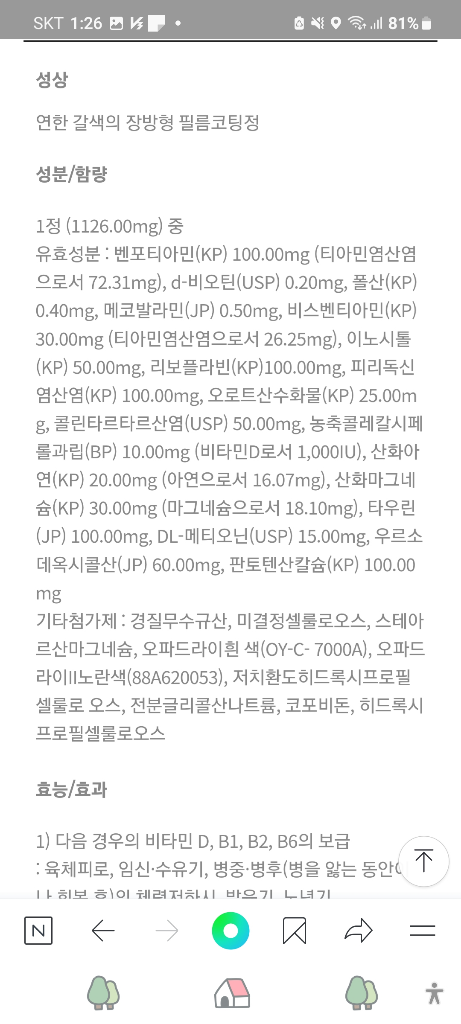Tap the accessibility person icon

tap(434, 993)
